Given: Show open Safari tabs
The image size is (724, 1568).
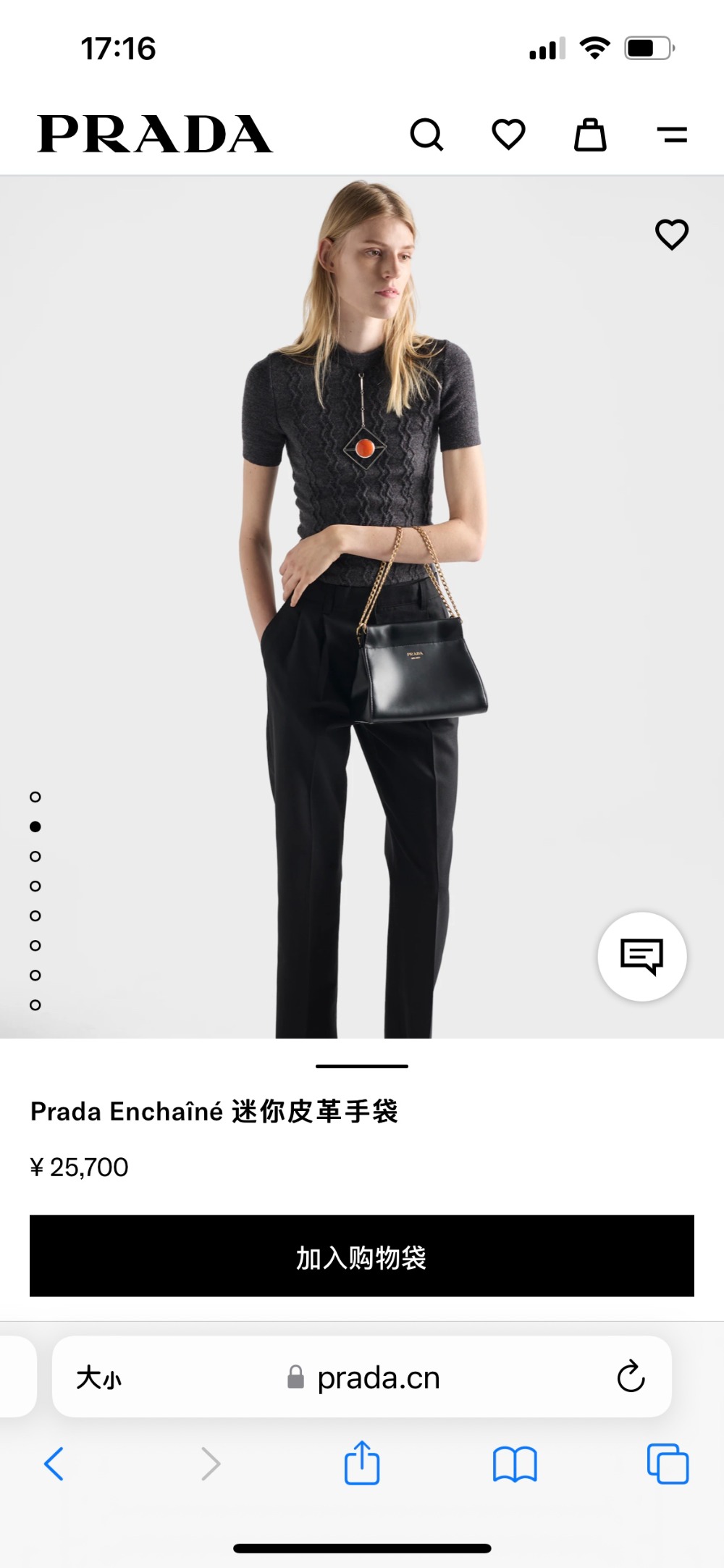Looking at the screenshot, I should tap(668, 1464).
